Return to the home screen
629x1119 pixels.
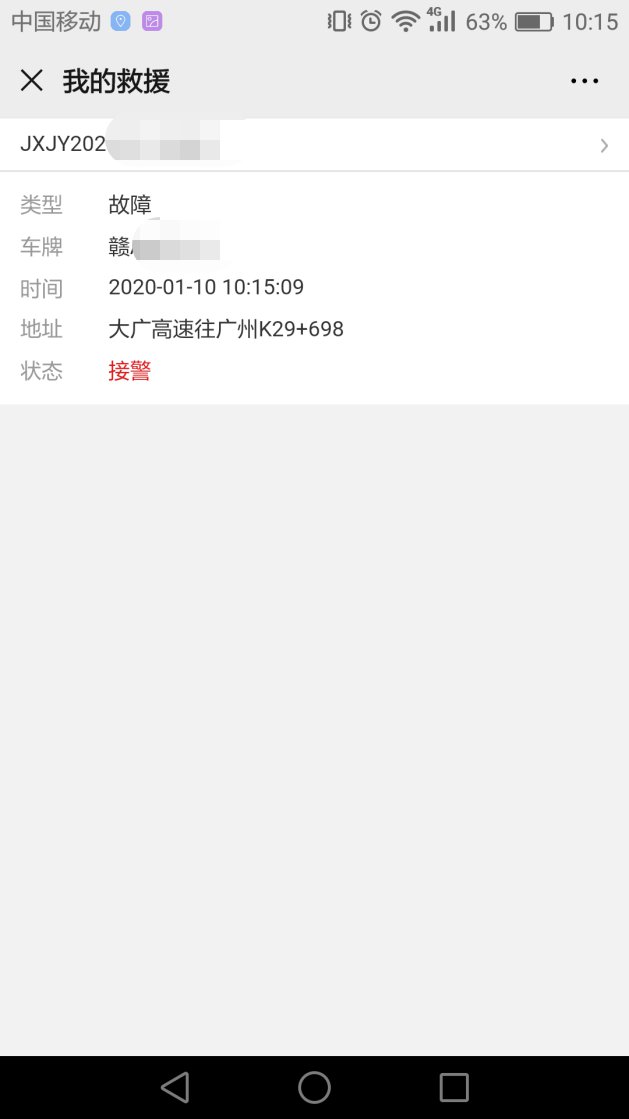[x=314, y=1087]
